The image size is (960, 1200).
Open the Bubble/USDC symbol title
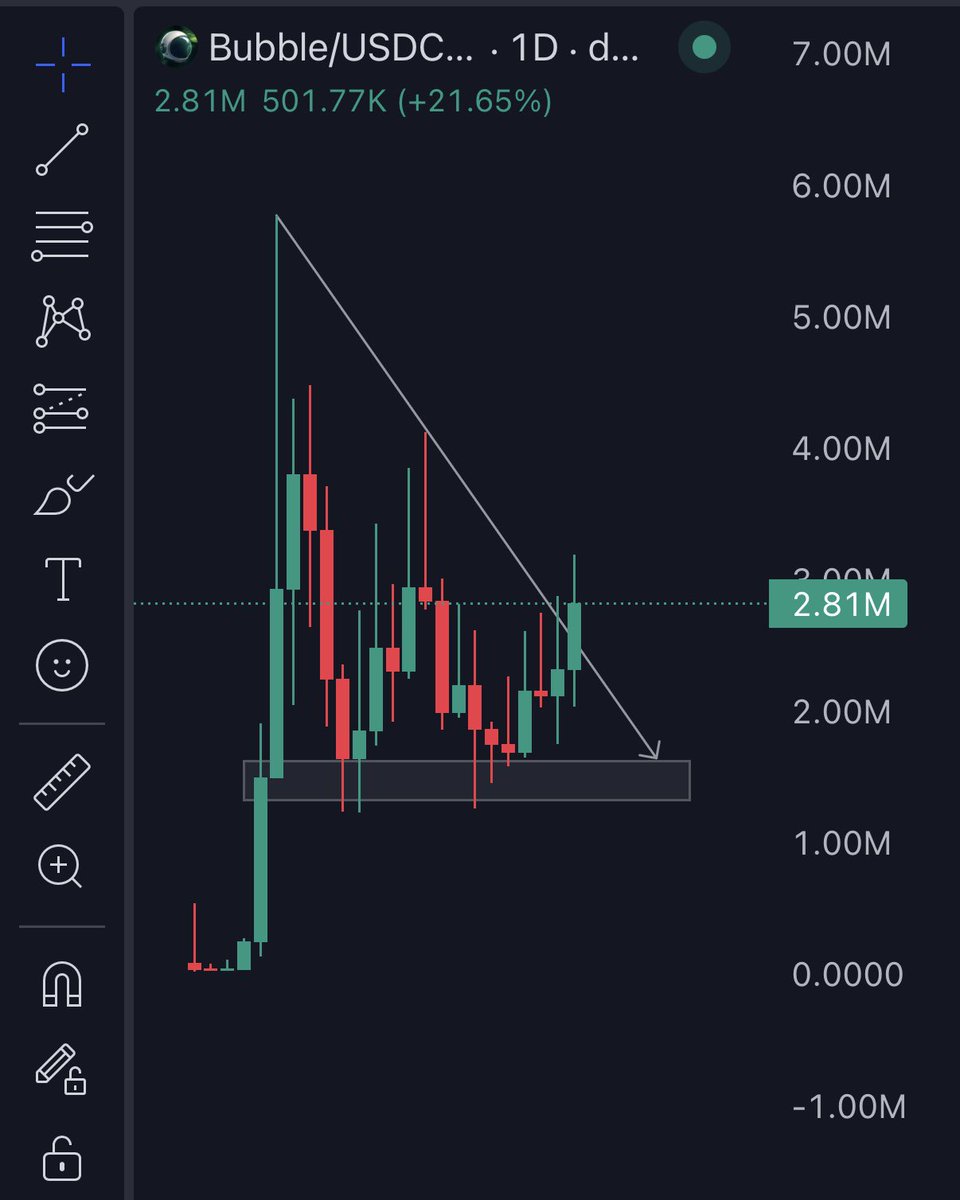point(338,49)
